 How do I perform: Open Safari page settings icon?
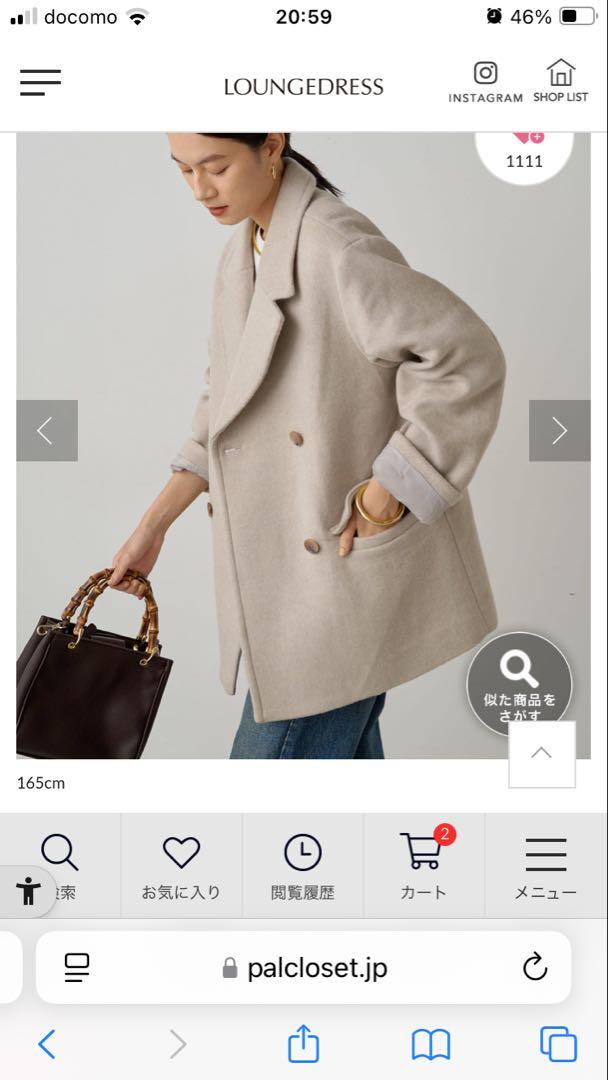coord(76,968)
